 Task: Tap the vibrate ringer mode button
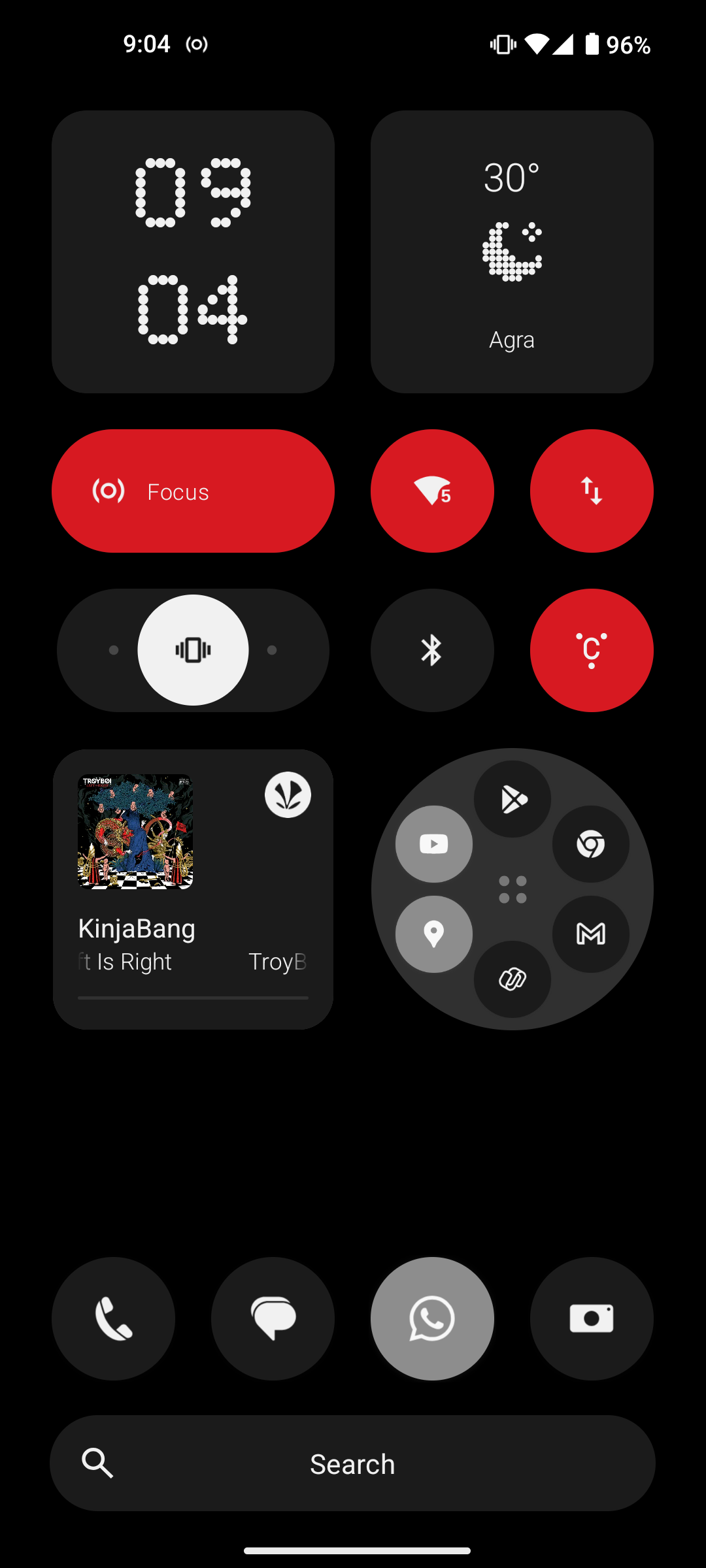coord(193,650)
